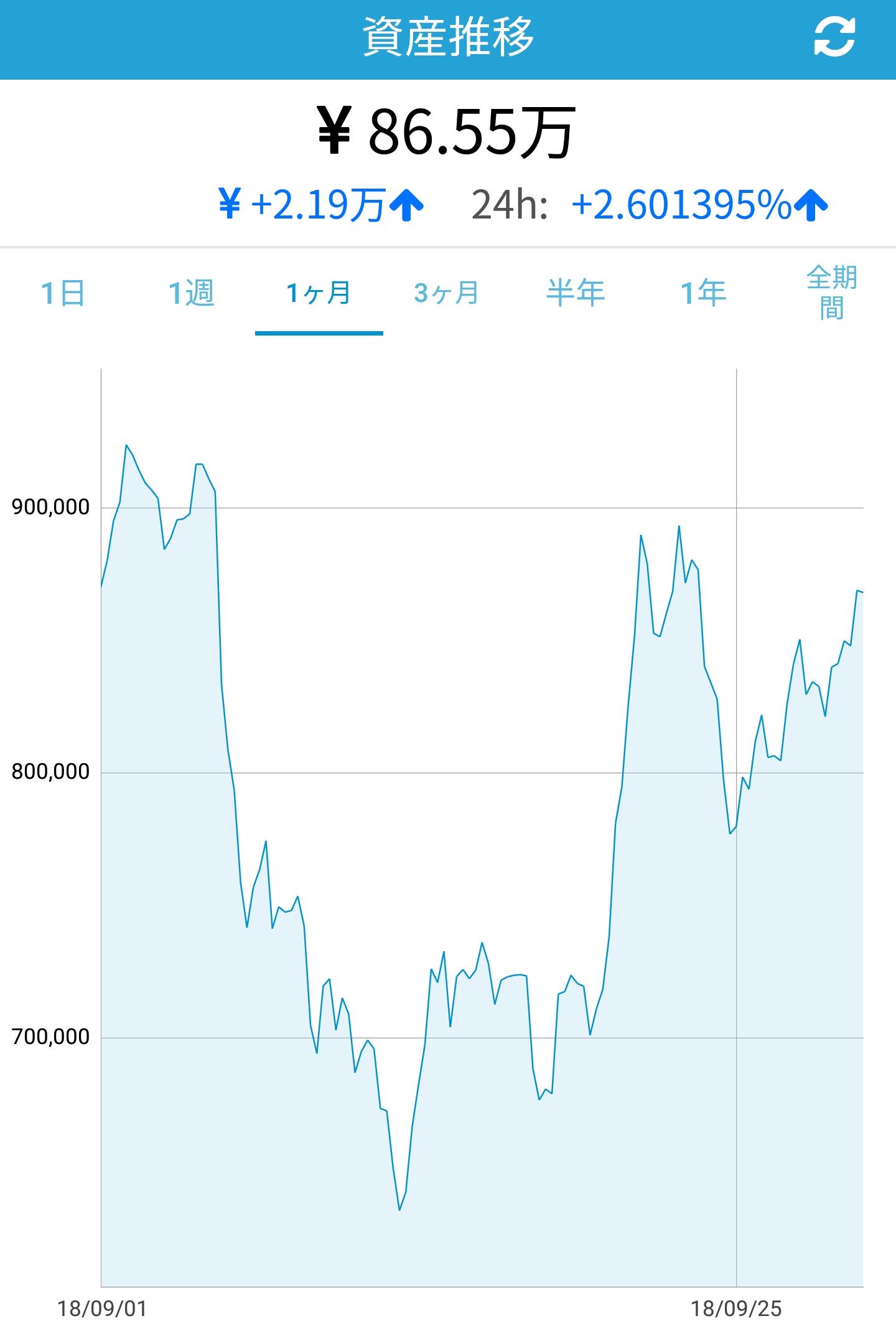Show the 3ヶ月 chart
The image size is (896, 1326).
click(447, 293)
